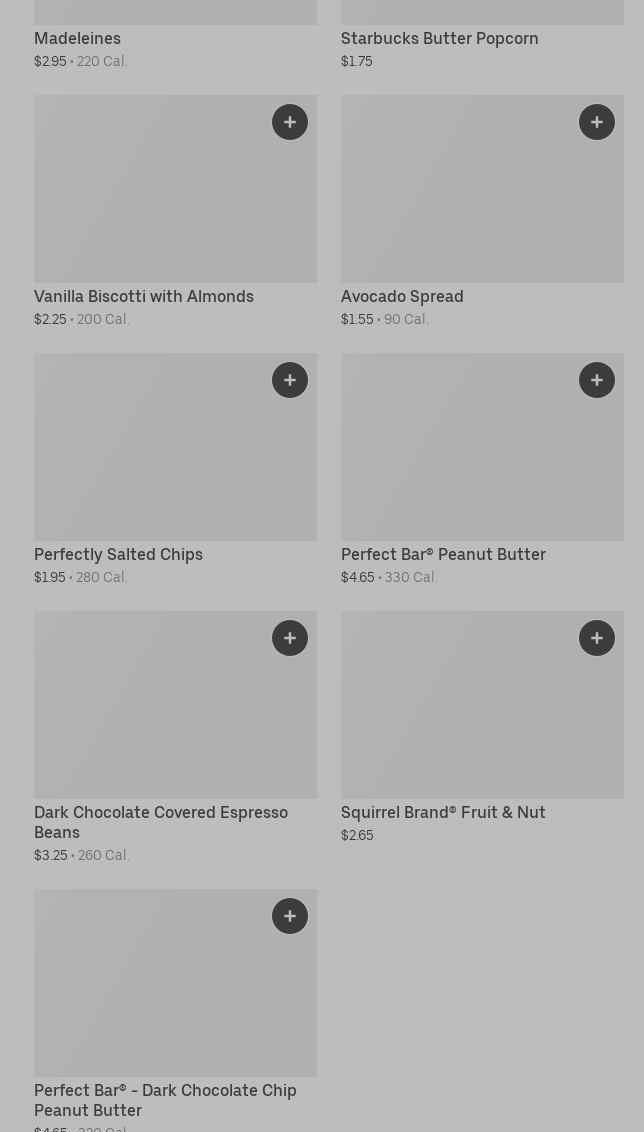Add Avocado Spread to order
The height and width of the screenshot is (1132, 644).
(597, 122)
